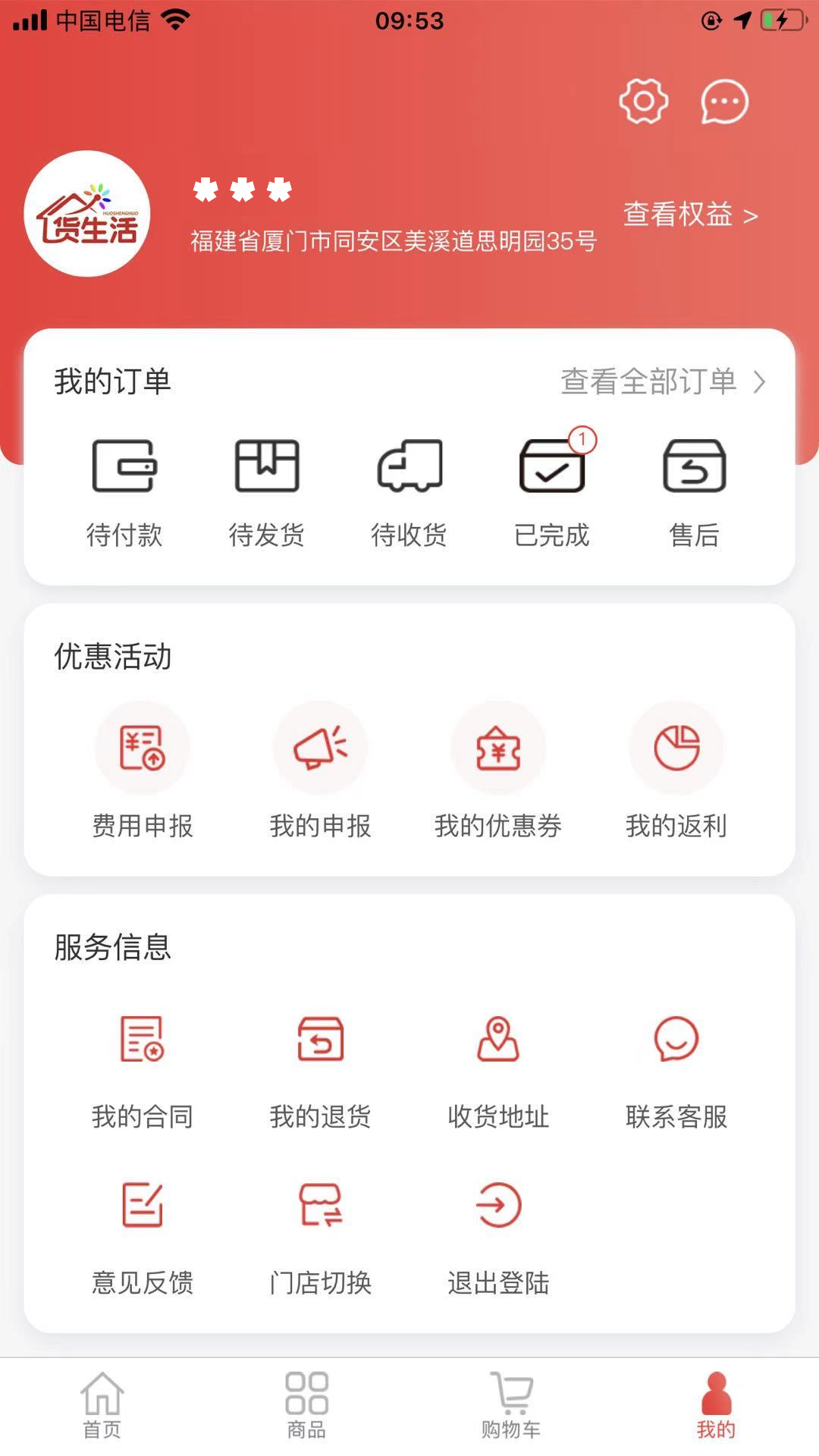The height and width of the screenshot is (1456, 819).
Task: Switch to the 首页 home tab
Action: 102,1405
